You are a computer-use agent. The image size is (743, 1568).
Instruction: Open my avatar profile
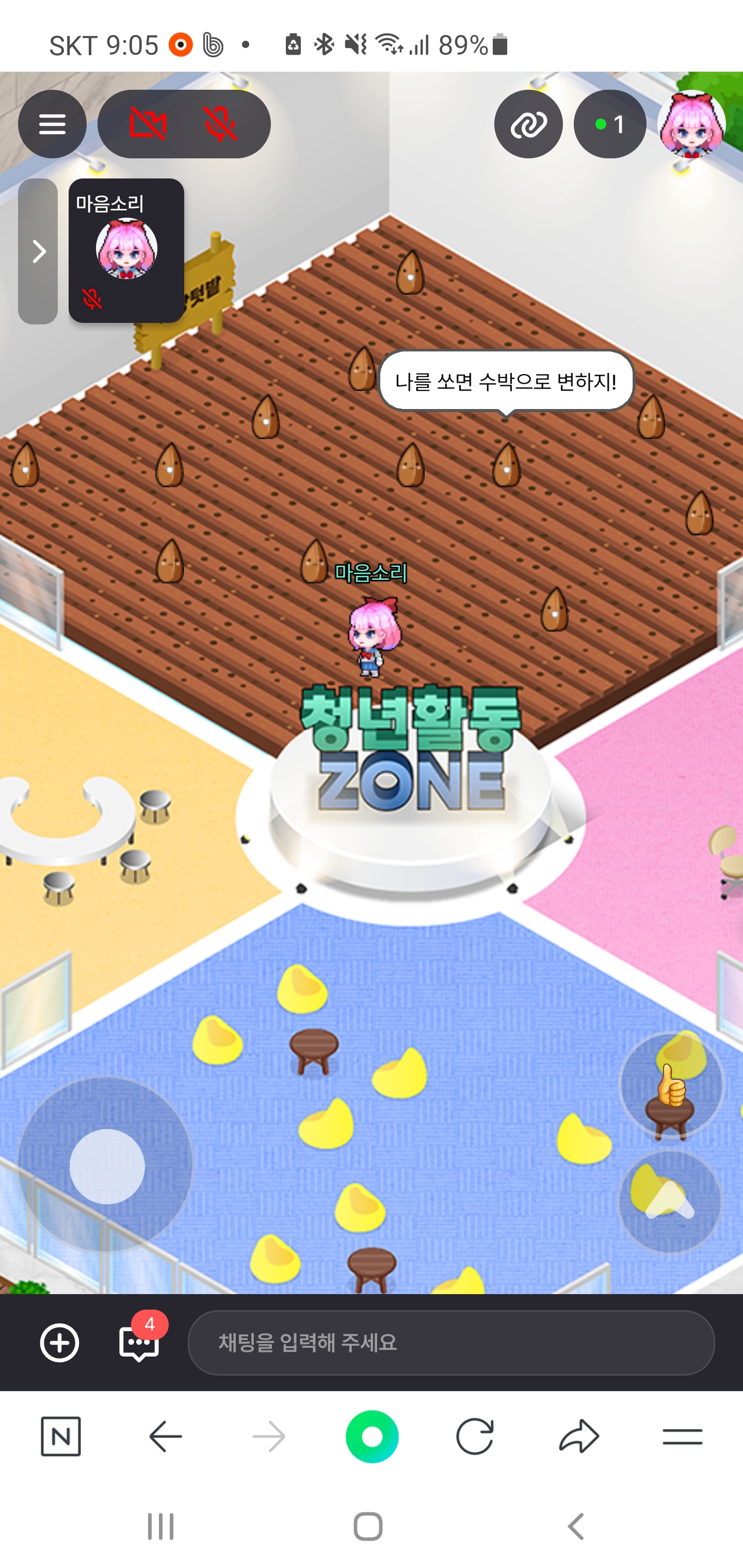691,124
